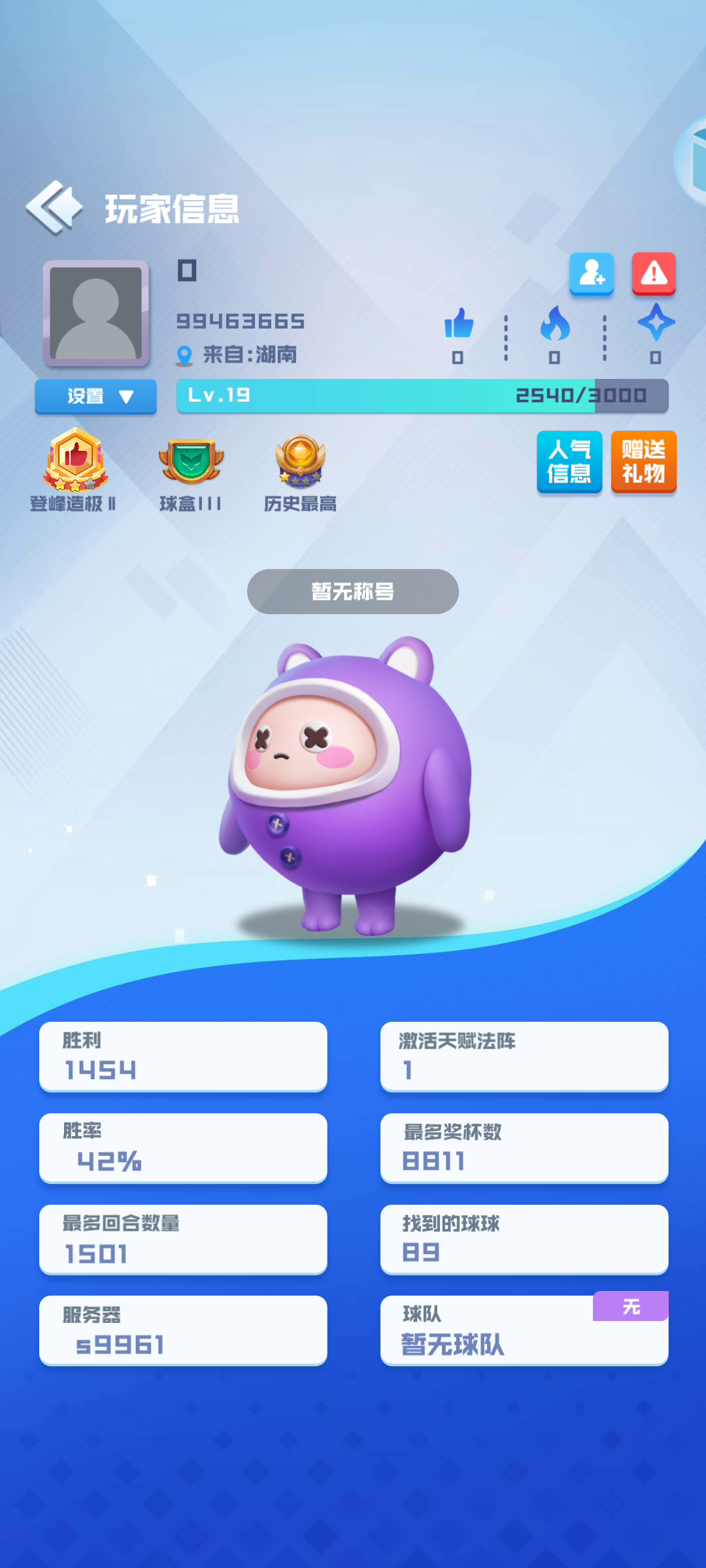Tap the player avatar picture
706x1568 pixels.
coord(96,314)
